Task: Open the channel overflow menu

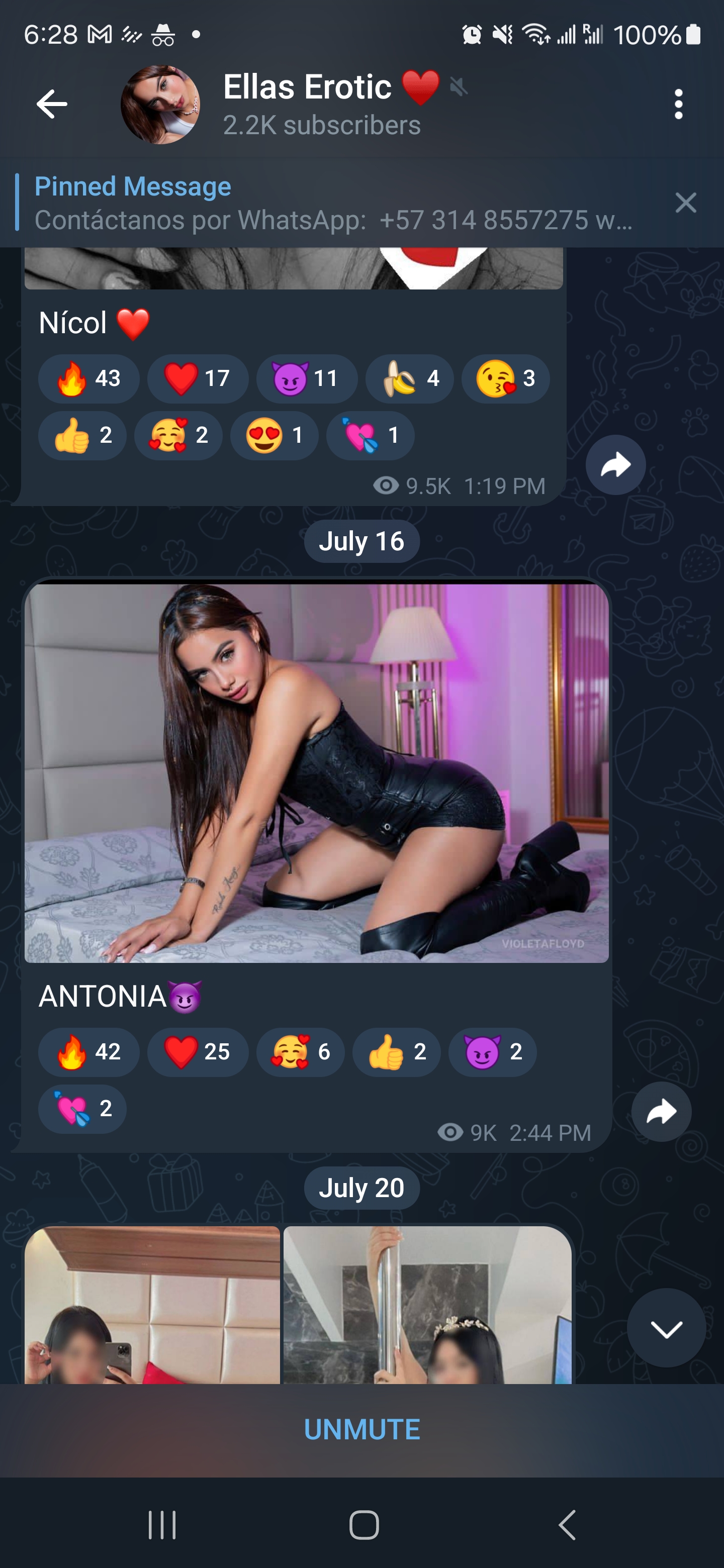Action: [x=678, y=104]
